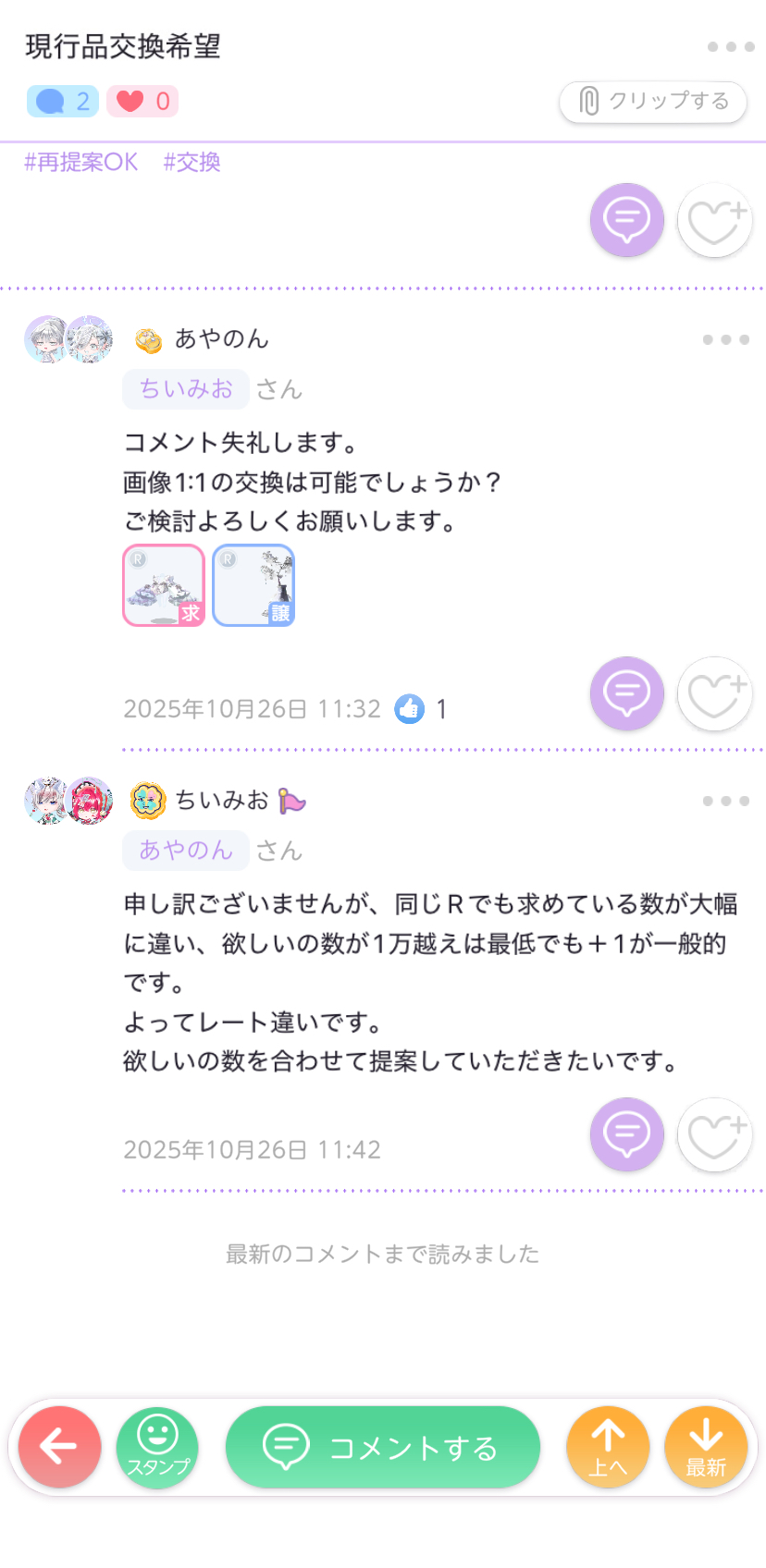The width and height of the screenshot is (766, 1568).
Task: Tap コメントする to write a comment
Action: click(x=383, y=1447)
